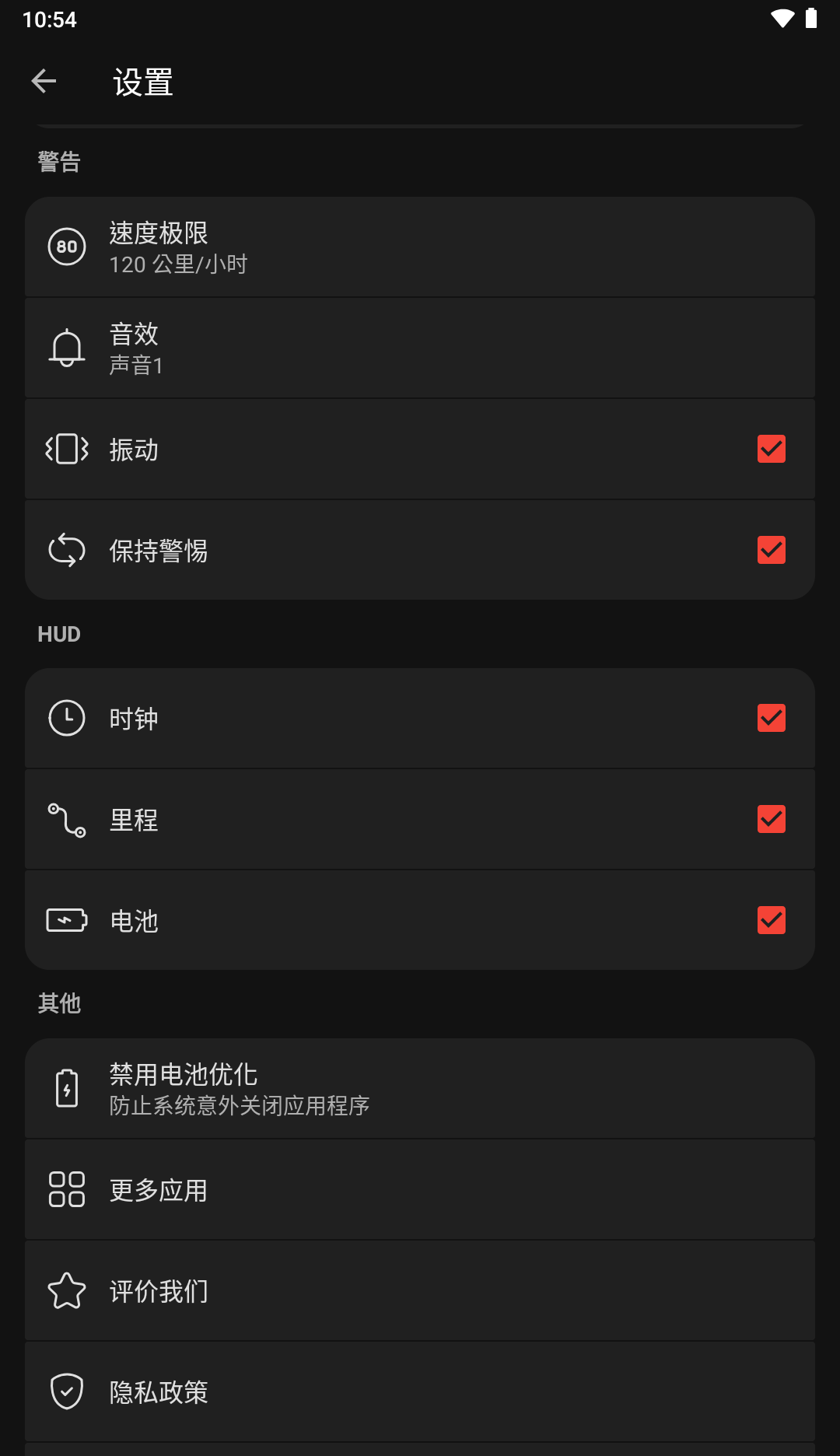Disable the 振动 checkbox
The image size is (840, 1456).
click(x=771, y=450)
